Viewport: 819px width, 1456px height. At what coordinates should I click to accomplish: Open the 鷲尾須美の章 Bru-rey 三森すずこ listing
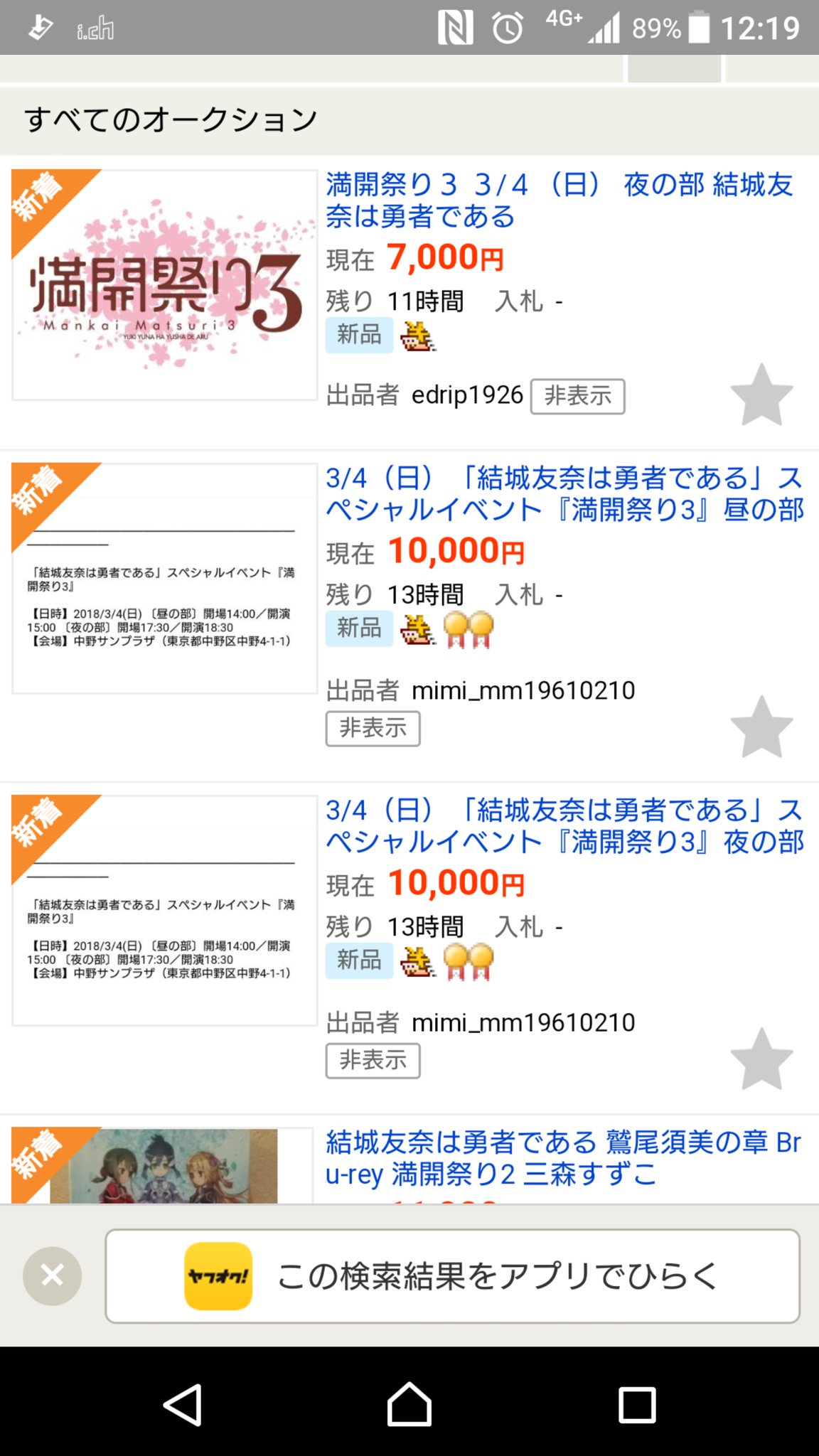click(562, 1157)
